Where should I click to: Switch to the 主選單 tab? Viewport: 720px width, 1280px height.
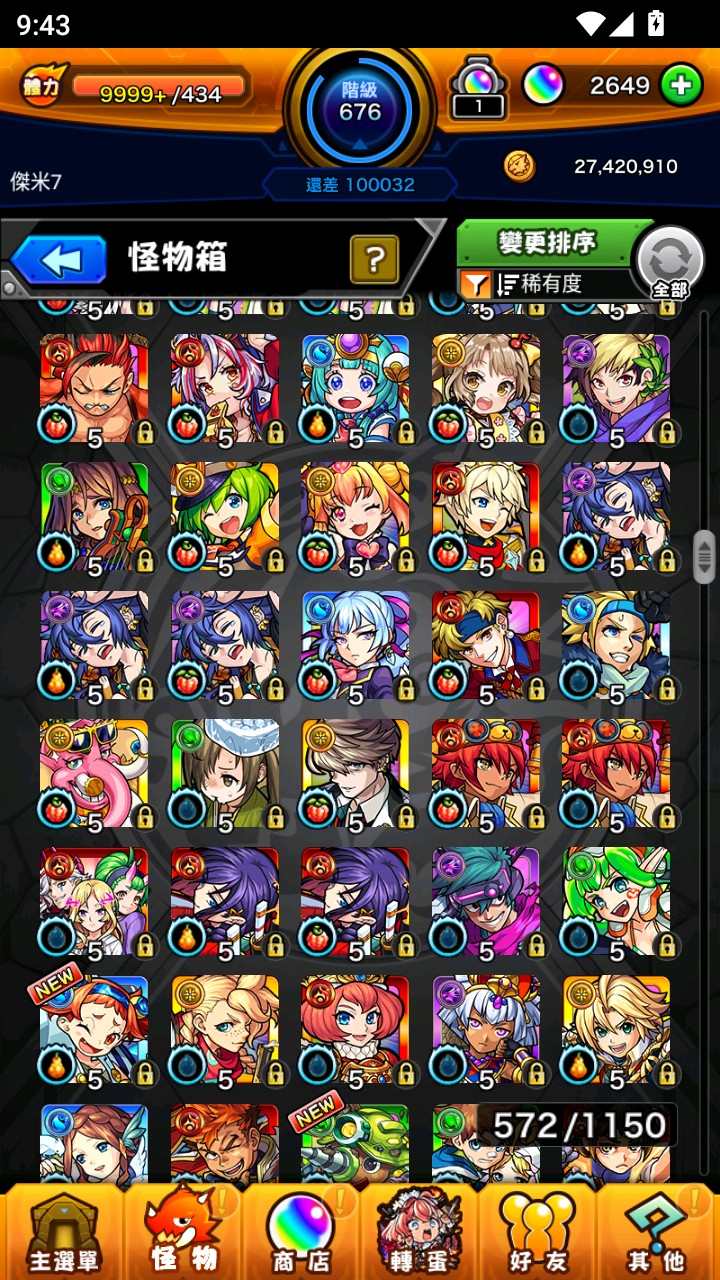tap(62, 1231)
